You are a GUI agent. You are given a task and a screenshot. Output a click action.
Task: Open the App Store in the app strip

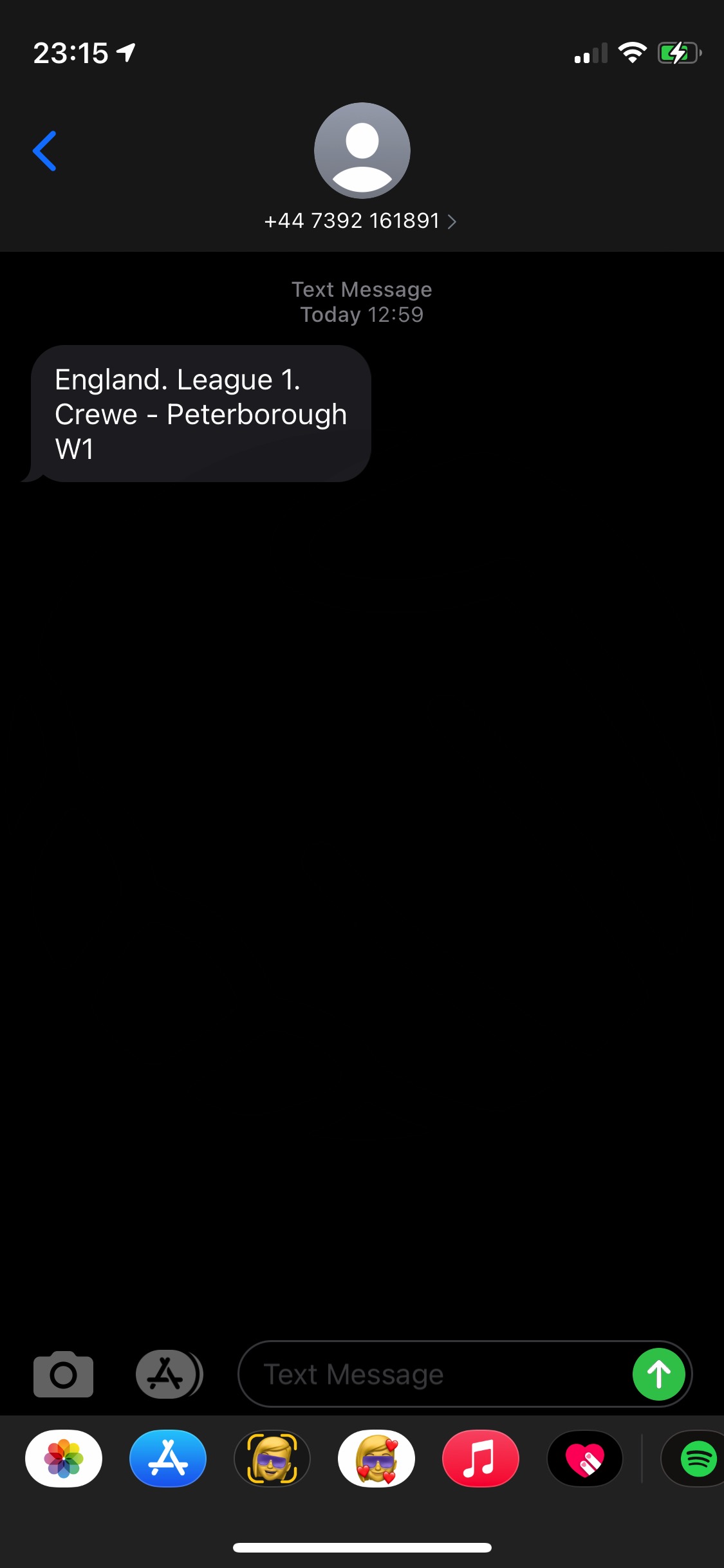coord(168,1459)
